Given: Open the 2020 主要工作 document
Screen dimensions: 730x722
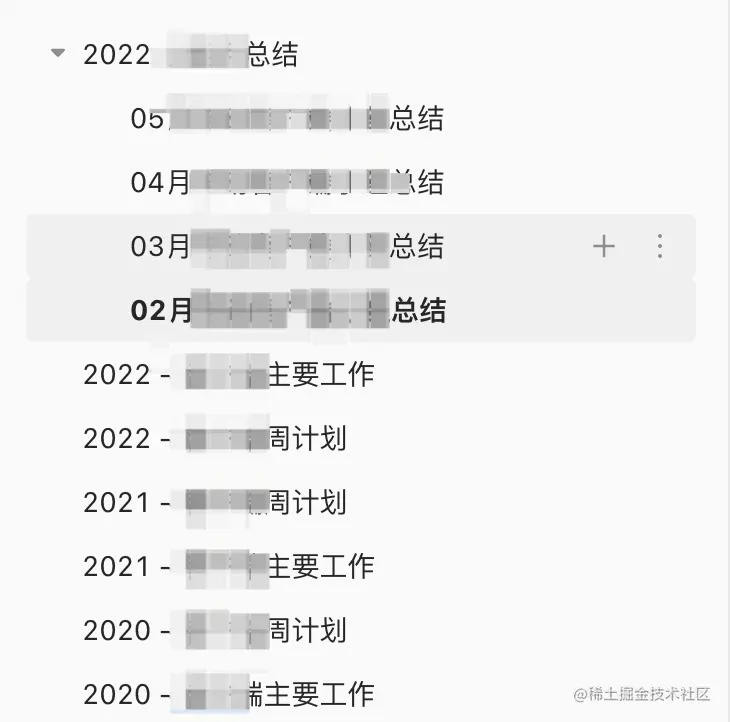Looking at the screenshot, I should [228, 693].
